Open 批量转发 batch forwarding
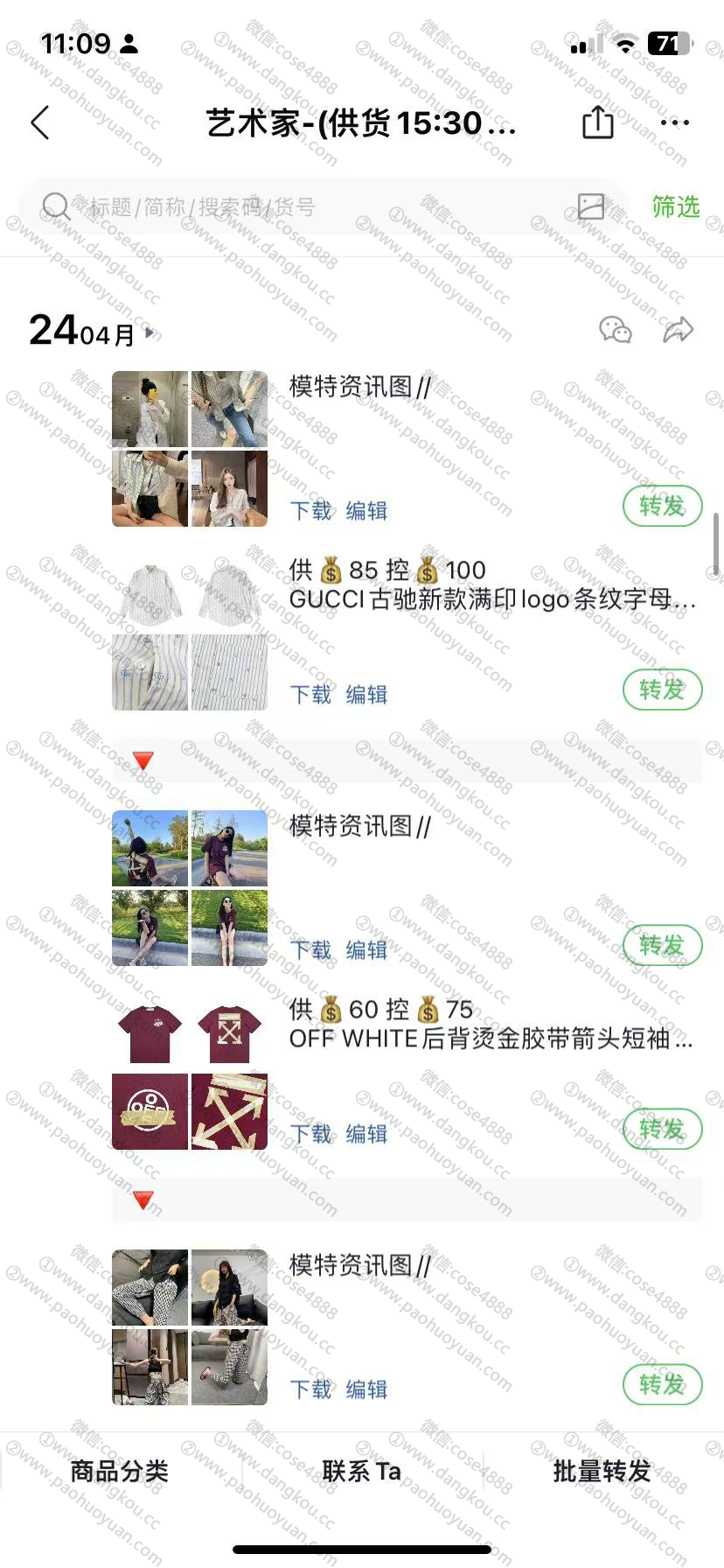Image resolution: width=724 pixels, height=1568 pixels. [602, 1472]
